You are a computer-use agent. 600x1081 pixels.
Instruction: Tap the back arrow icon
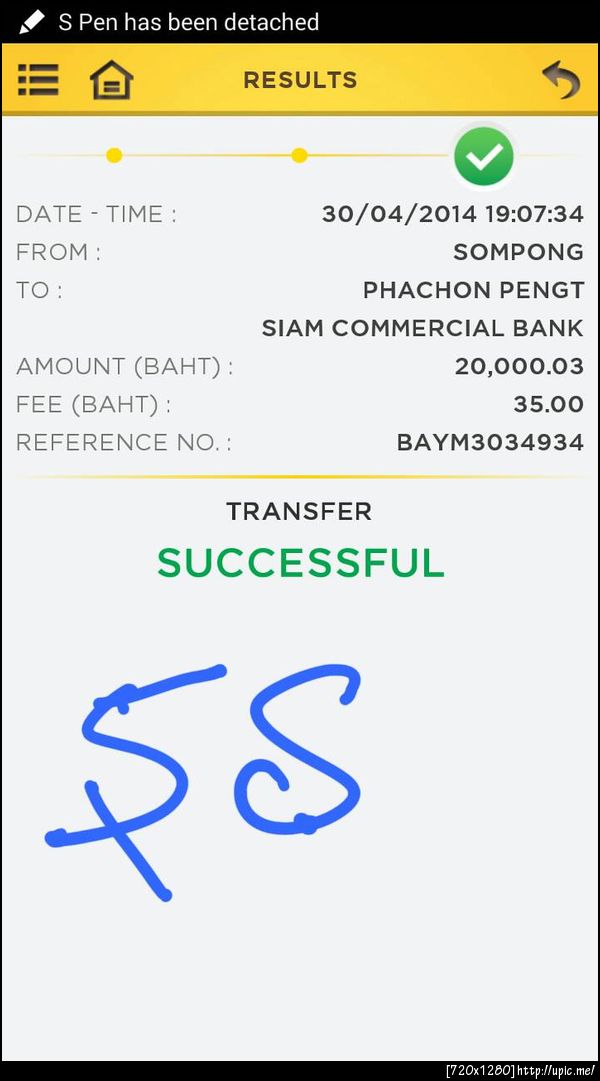pos(561,79)
